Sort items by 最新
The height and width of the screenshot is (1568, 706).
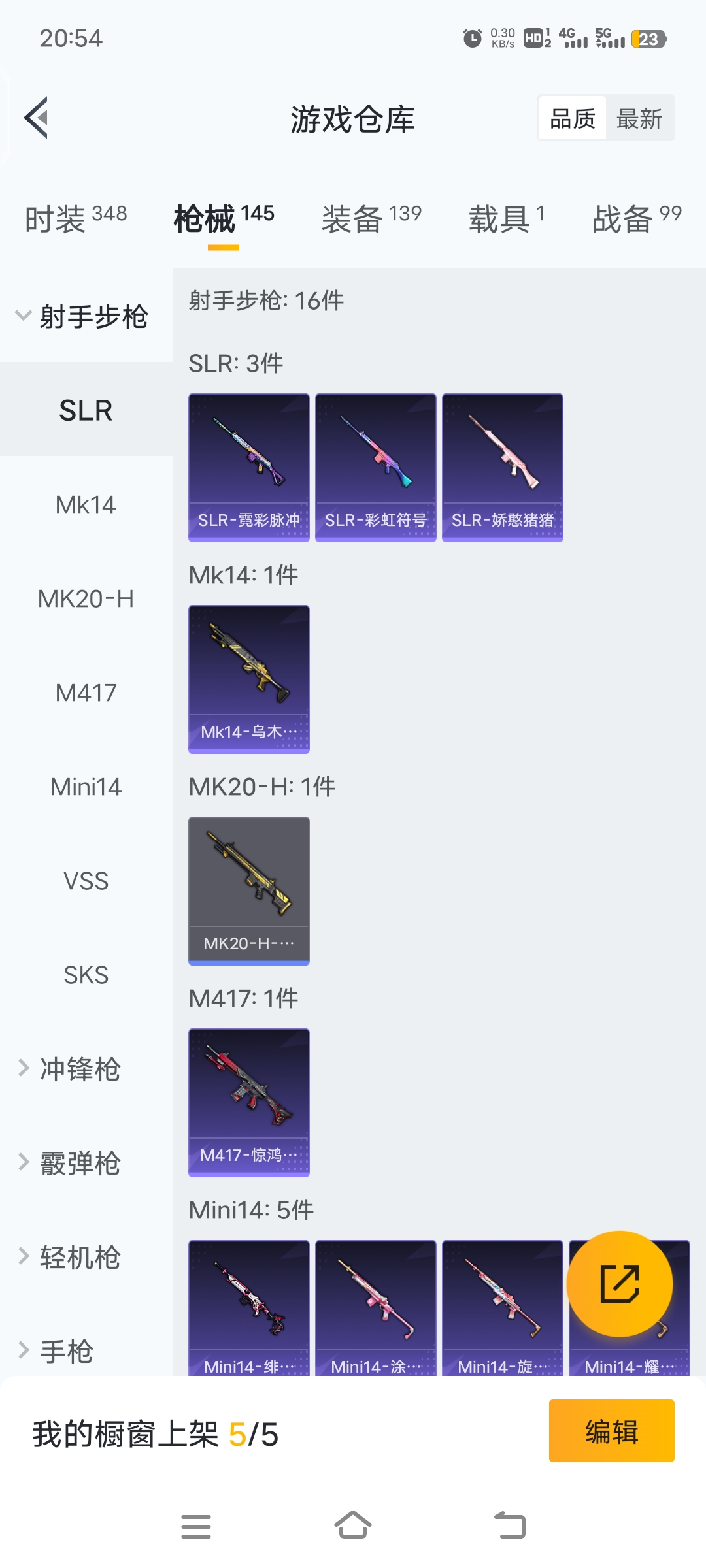pos(639,119)
